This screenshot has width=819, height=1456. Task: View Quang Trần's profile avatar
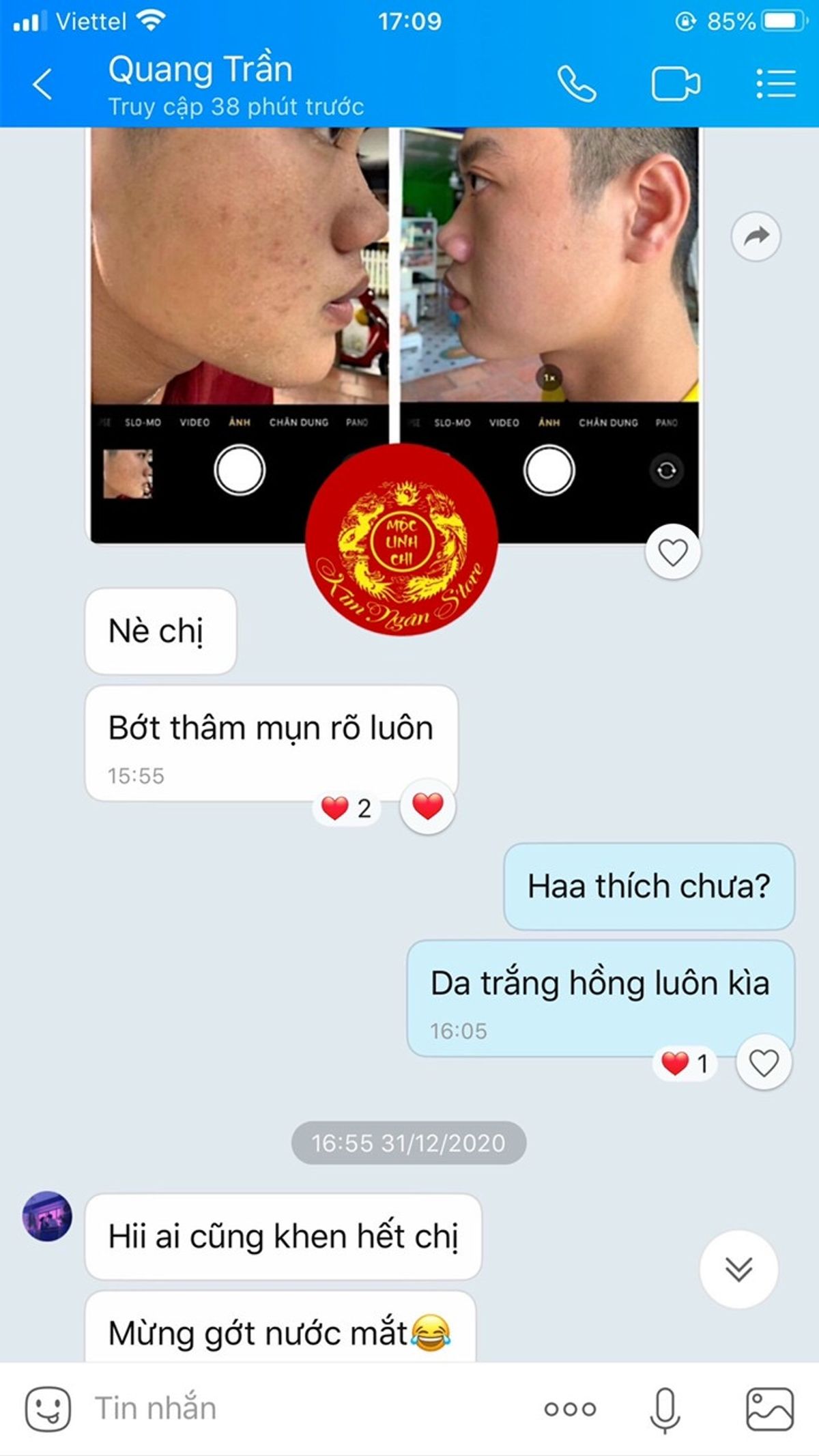click(47, 1216)
